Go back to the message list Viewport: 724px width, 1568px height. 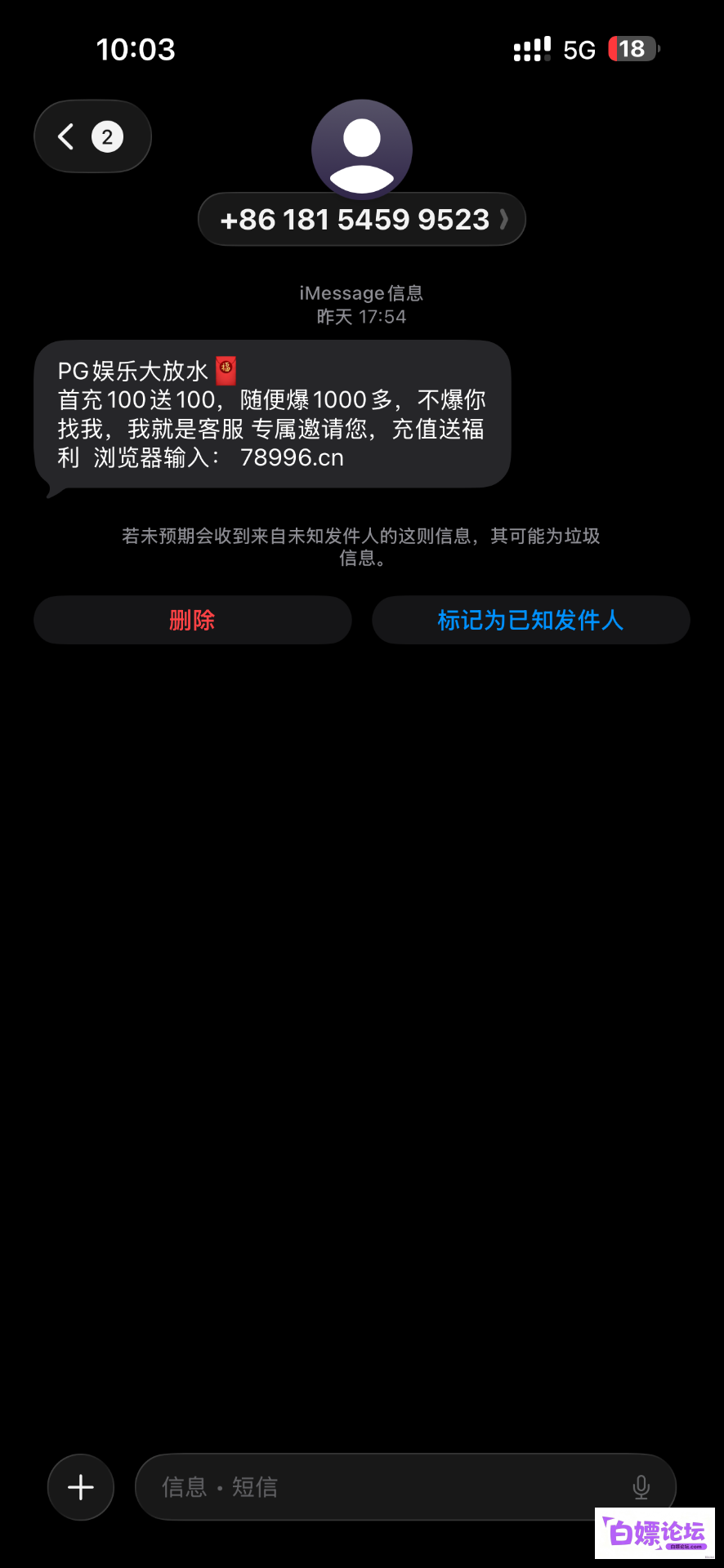coord(92,136)
